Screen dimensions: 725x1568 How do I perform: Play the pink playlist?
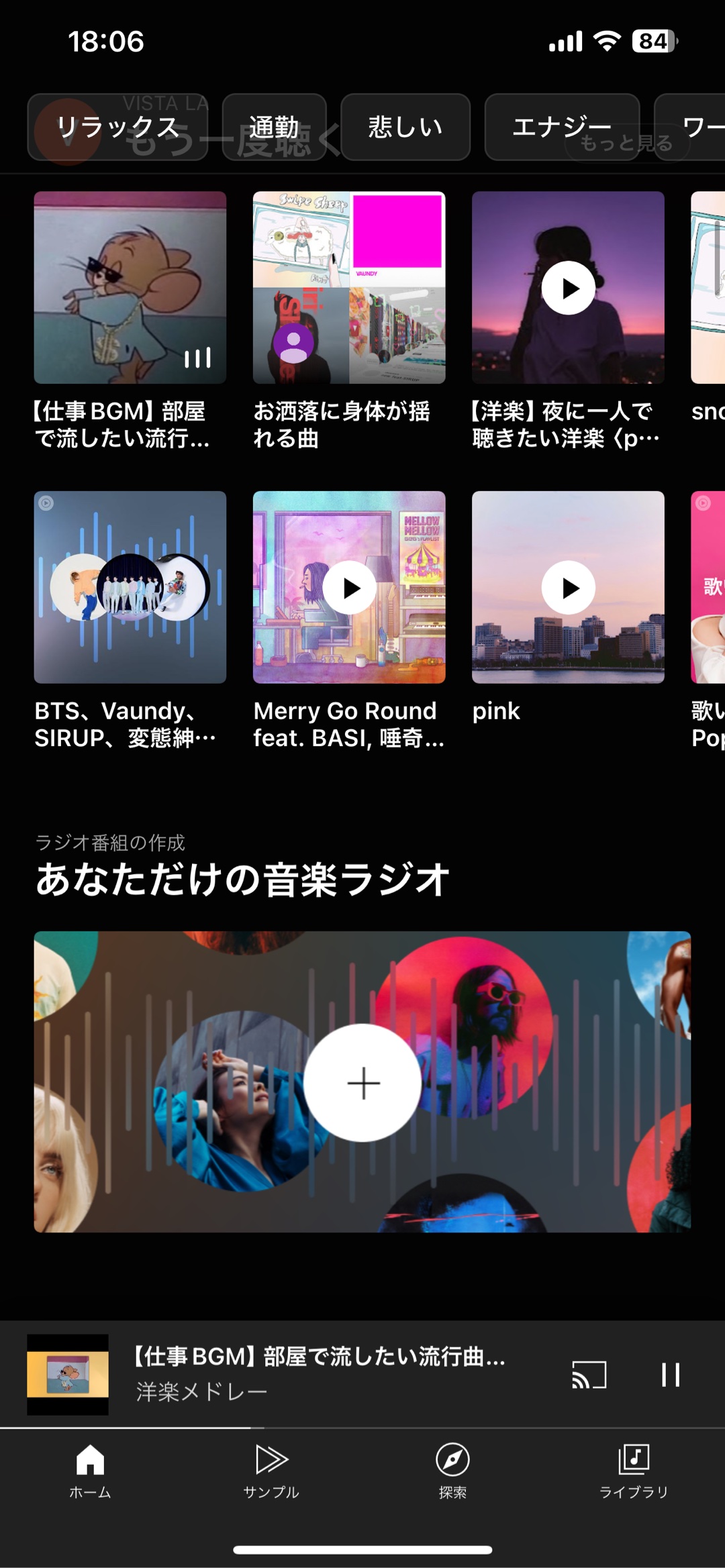point(568,588)
